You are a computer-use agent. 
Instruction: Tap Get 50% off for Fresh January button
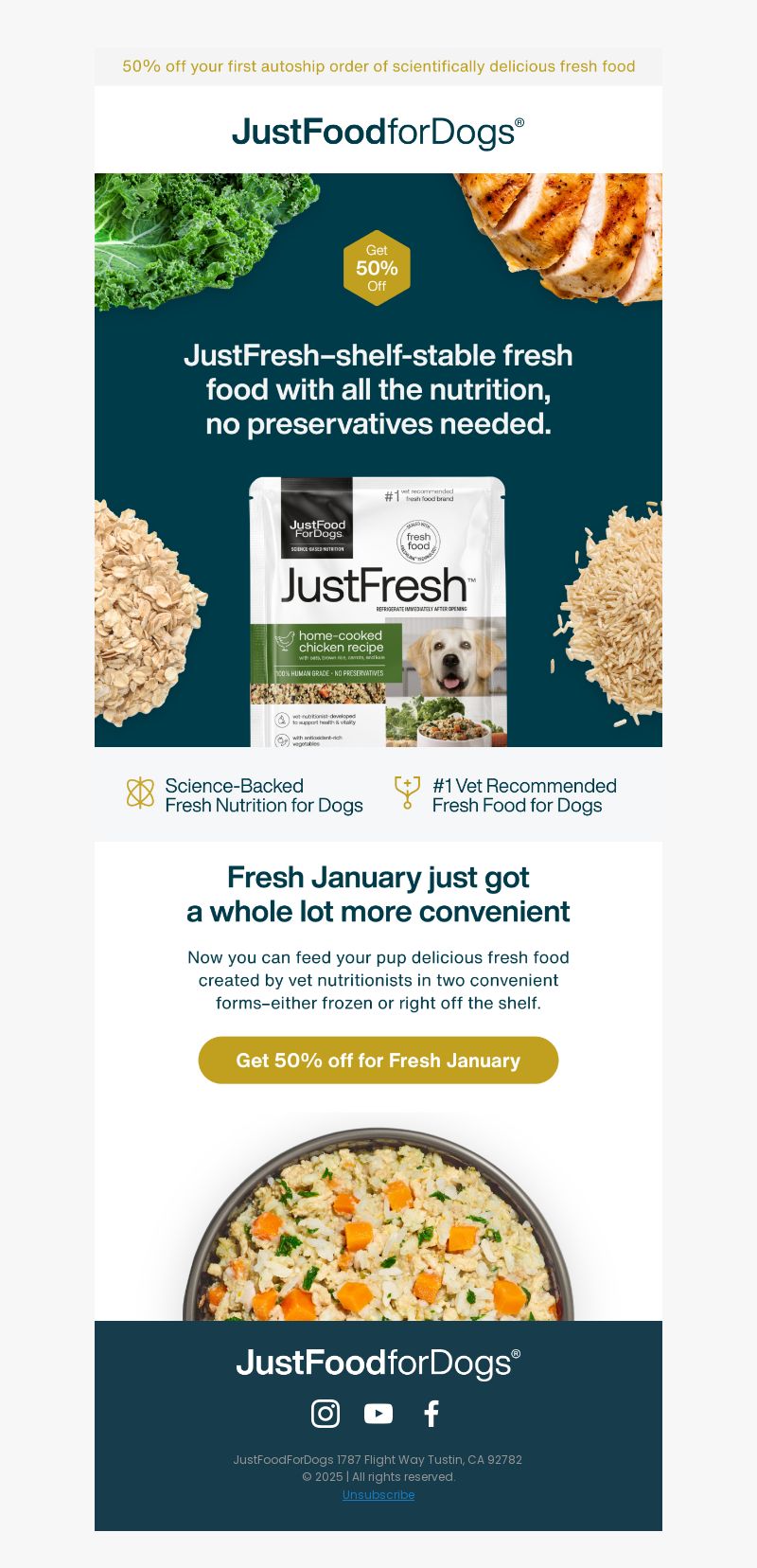[378, 1060]
